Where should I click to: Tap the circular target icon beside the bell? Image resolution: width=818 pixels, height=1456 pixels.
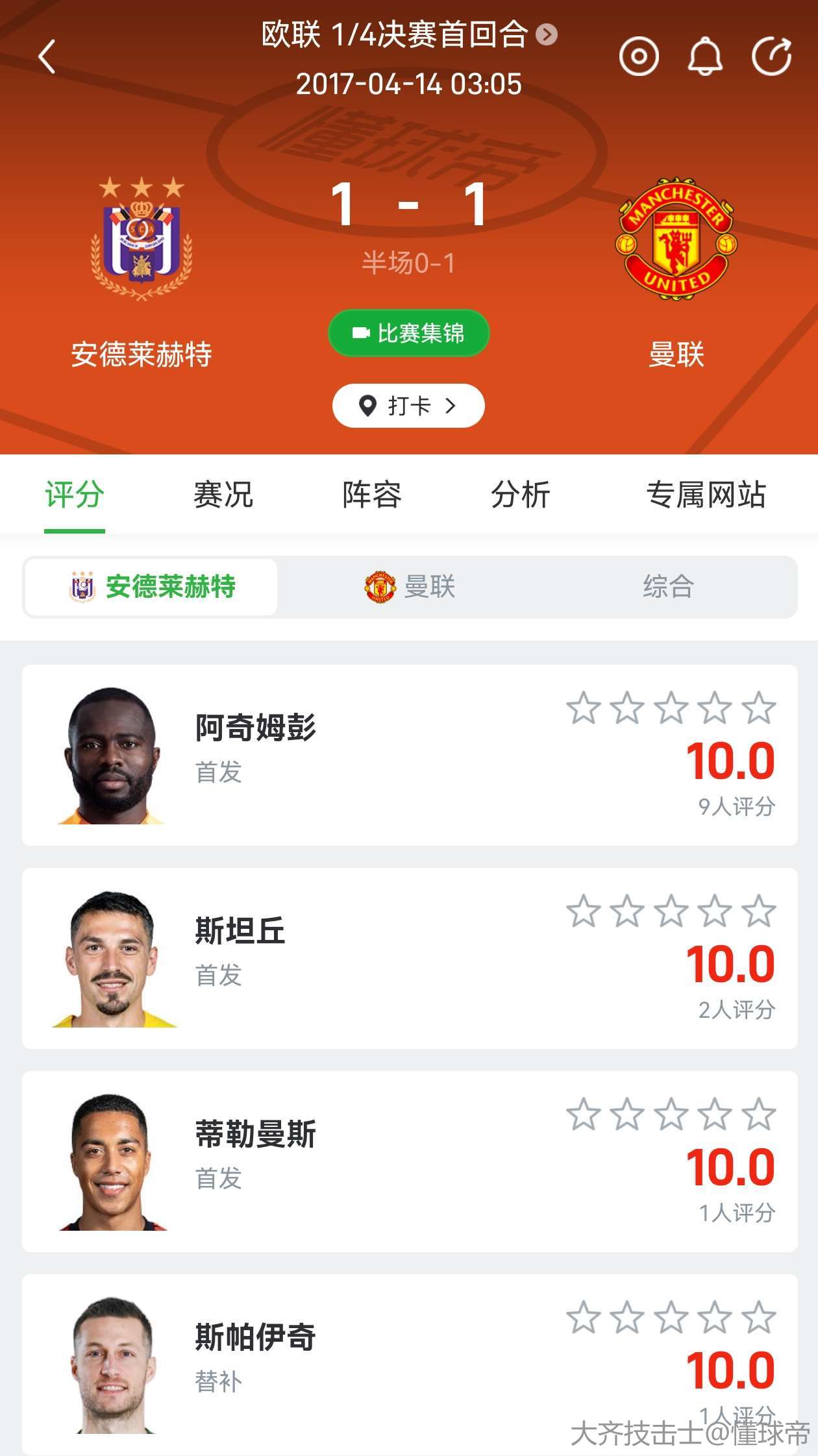click(x=639, y=56)
